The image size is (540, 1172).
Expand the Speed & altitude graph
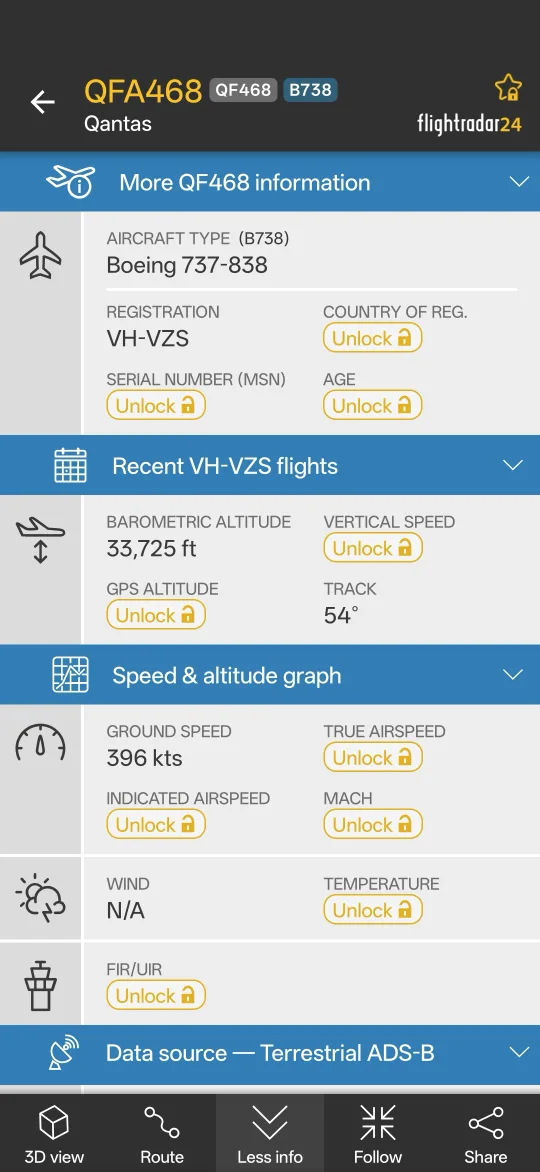coord(270,675)
